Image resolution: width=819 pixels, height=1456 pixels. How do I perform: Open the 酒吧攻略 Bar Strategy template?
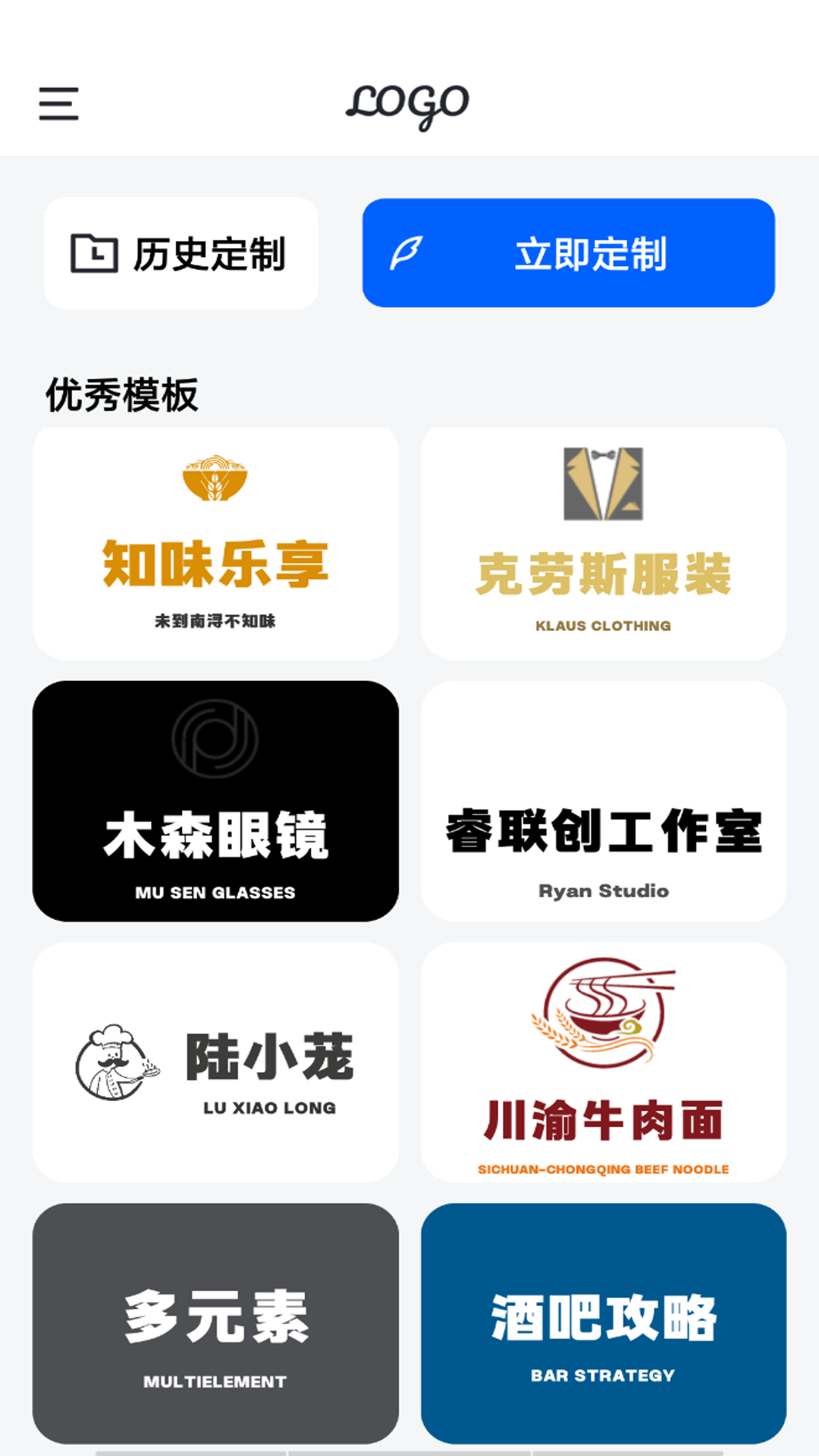coord(604,1323)
